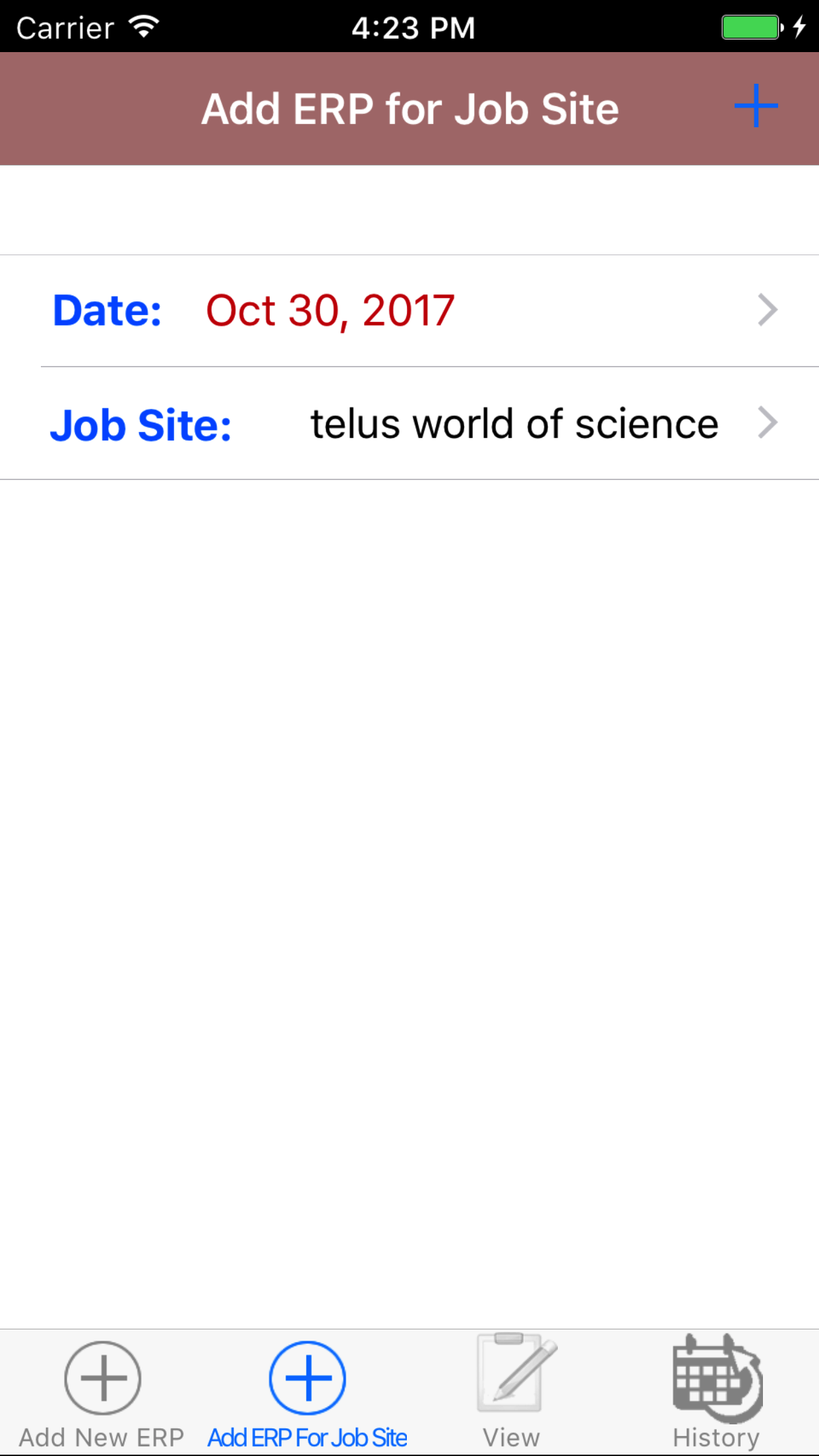Select the Add ERP For Job Site tab
The image size is (819, 1456).
(x=307, y=1393)
